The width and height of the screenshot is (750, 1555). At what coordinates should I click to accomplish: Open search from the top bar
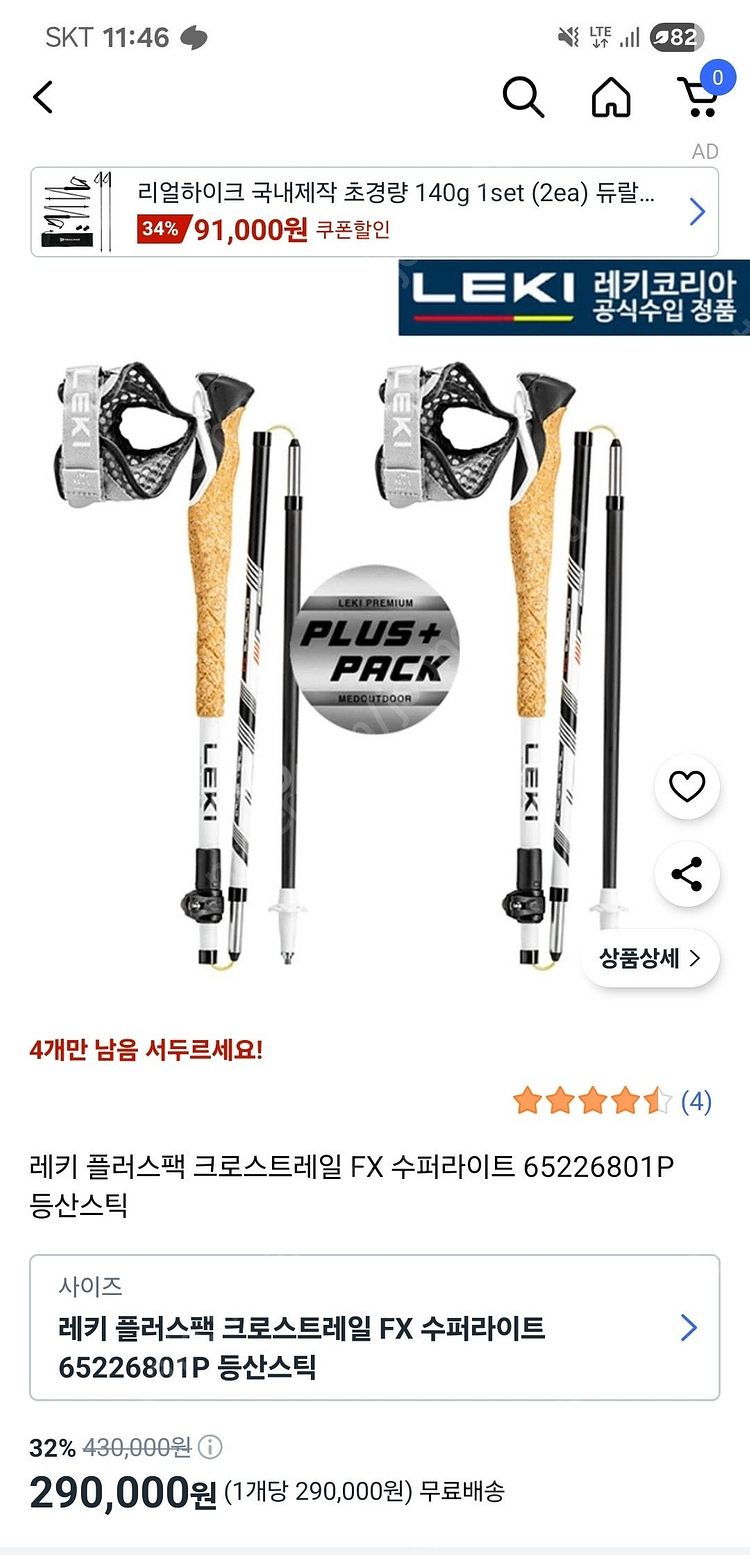(523, 98)
